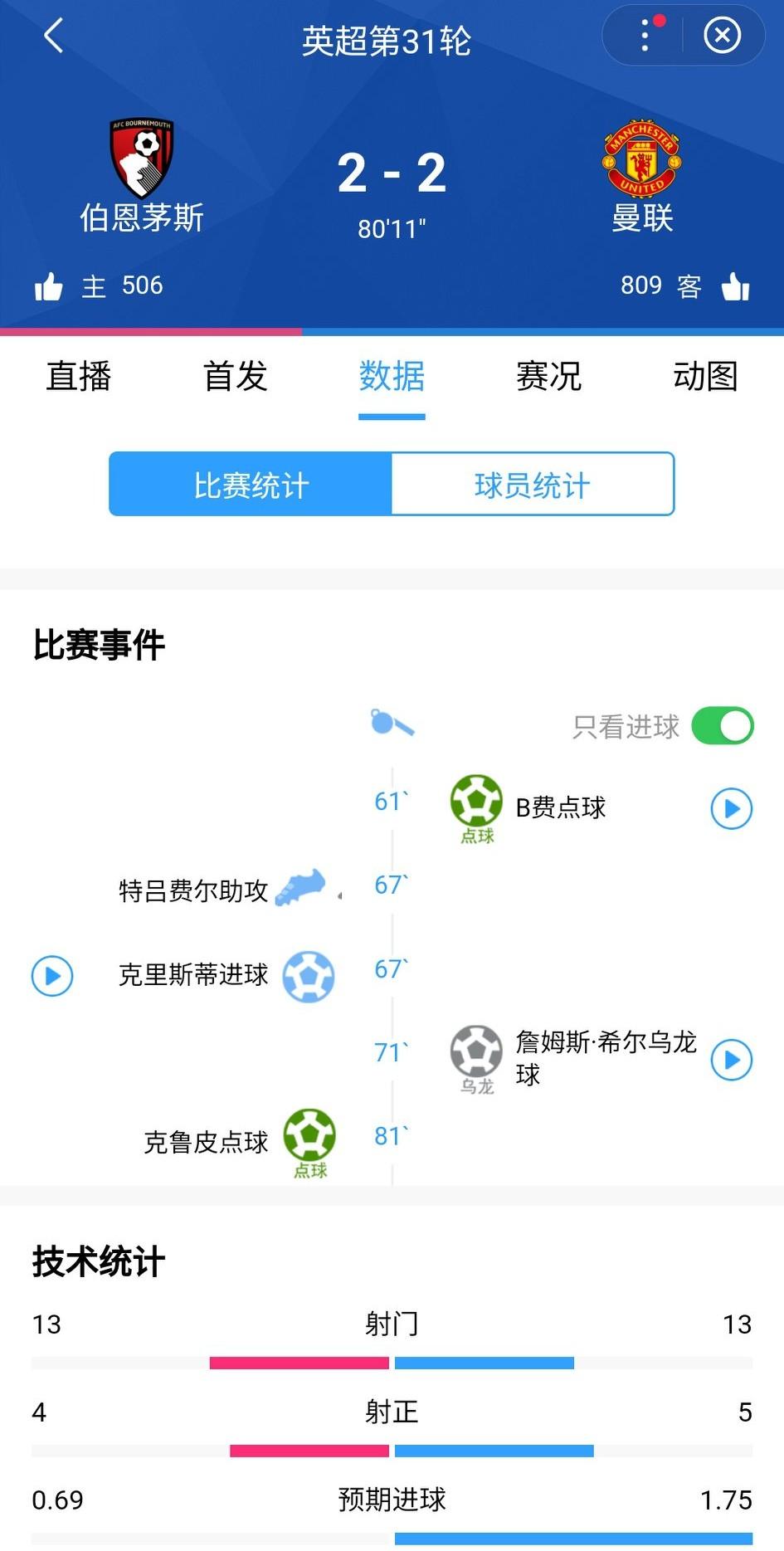Play the 克里斯蒂进球 video replay

[x=52, y=977]
